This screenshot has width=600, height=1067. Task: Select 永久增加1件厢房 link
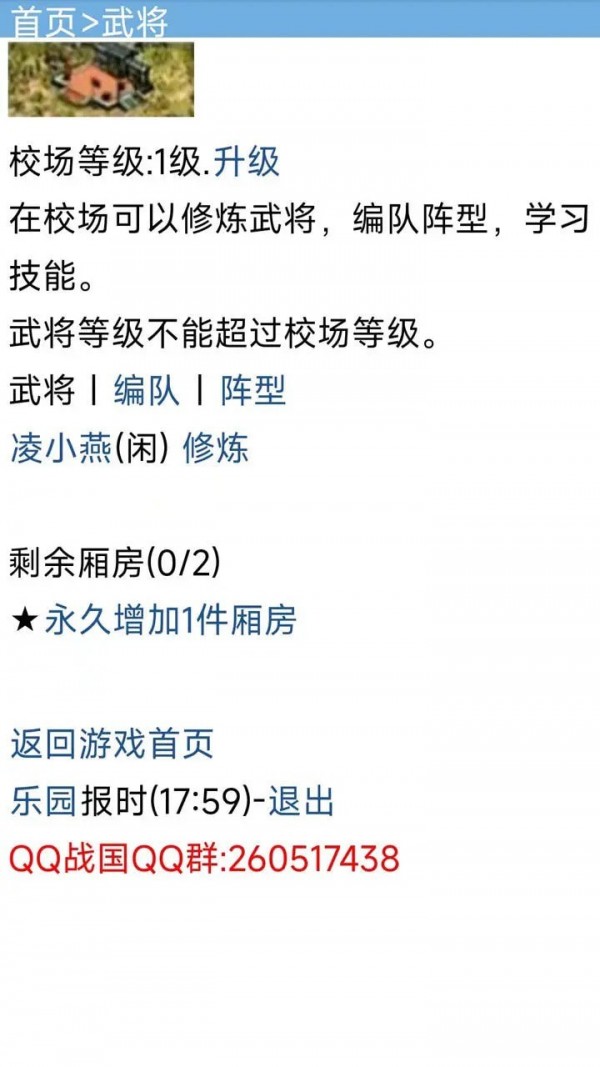[170, 621]
